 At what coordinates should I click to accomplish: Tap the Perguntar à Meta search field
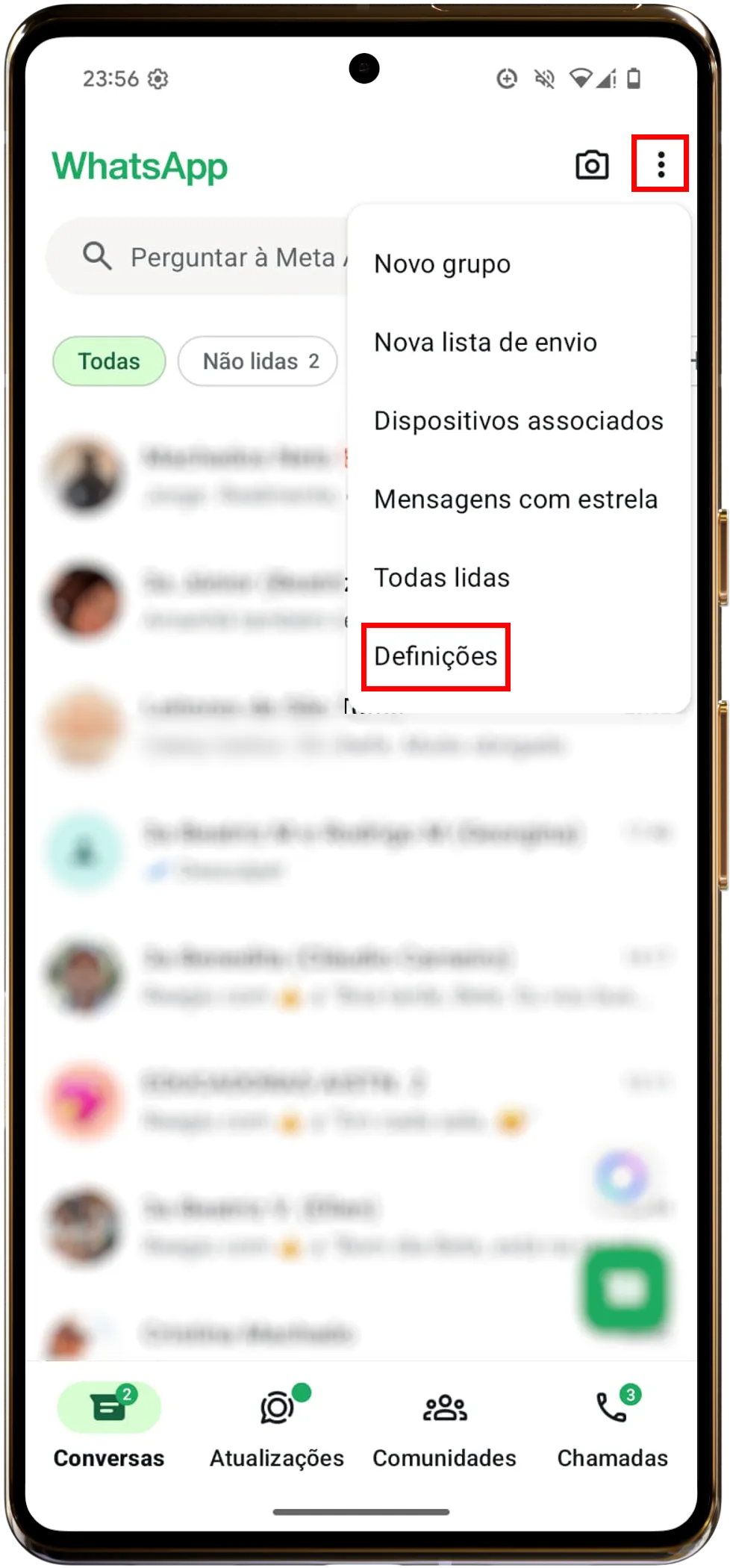coord(216,257)
